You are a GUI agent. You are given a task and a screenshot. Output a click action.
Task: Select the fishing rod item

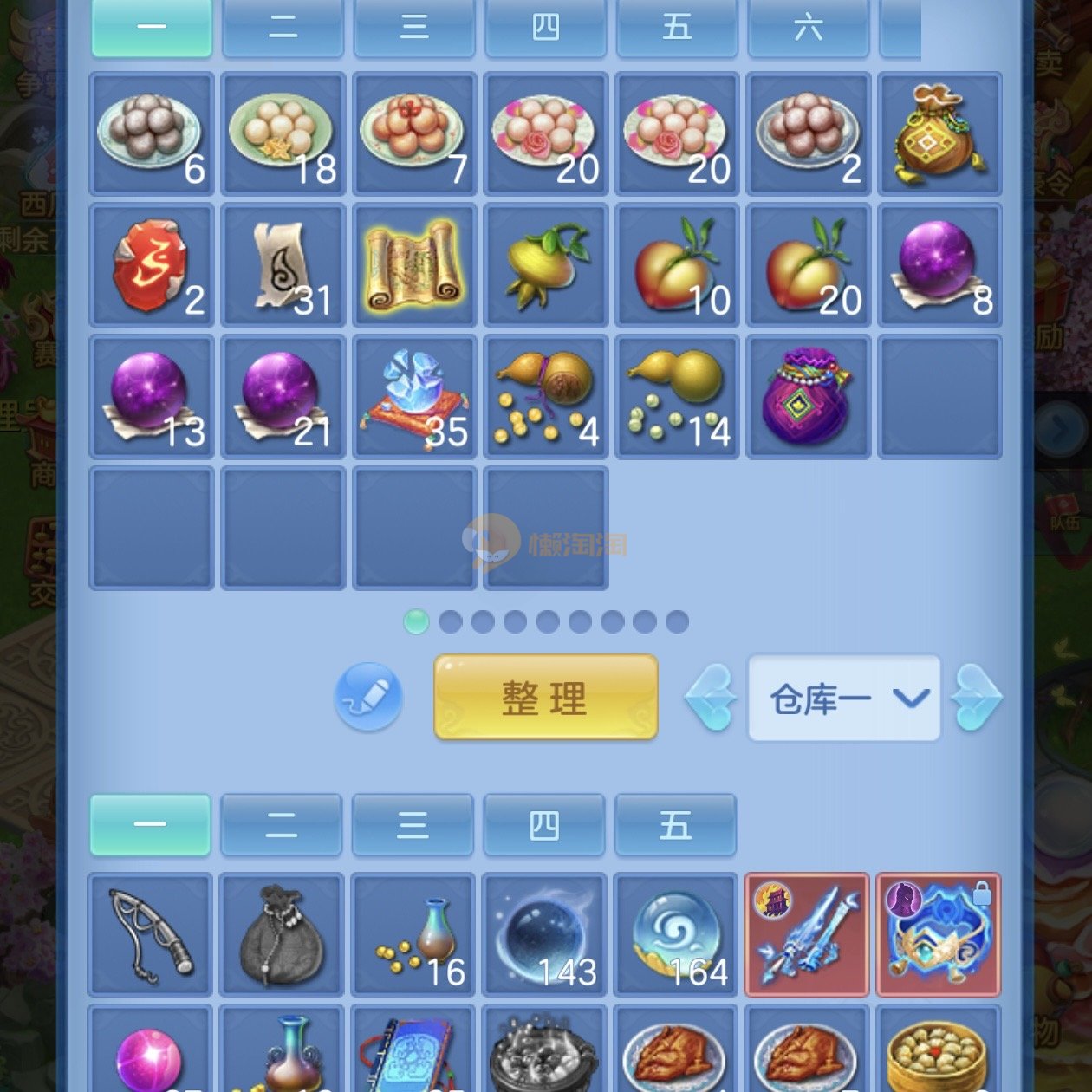point(150,935)
